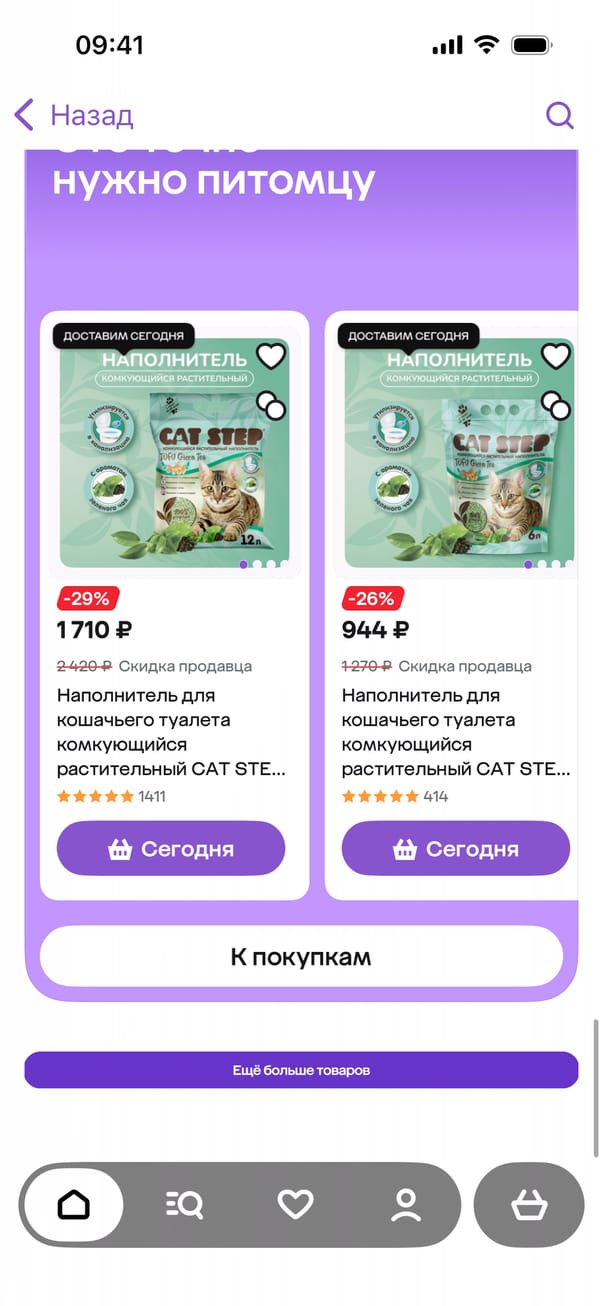603x1306 pixels.
Task: Open the Profile tab
Action: (405, 1205)
